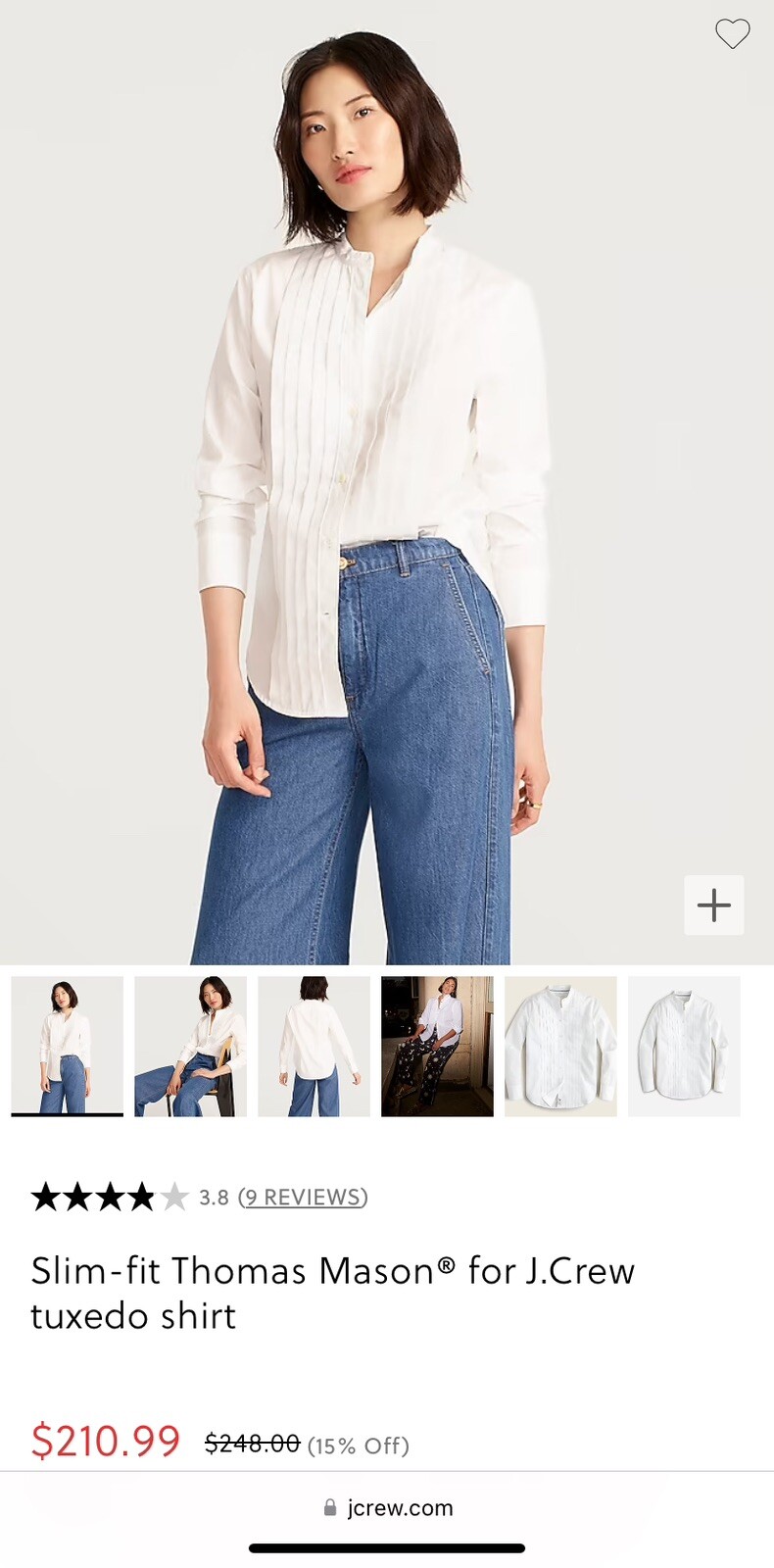Zoom product image with plus button

(x=713, y=905)
